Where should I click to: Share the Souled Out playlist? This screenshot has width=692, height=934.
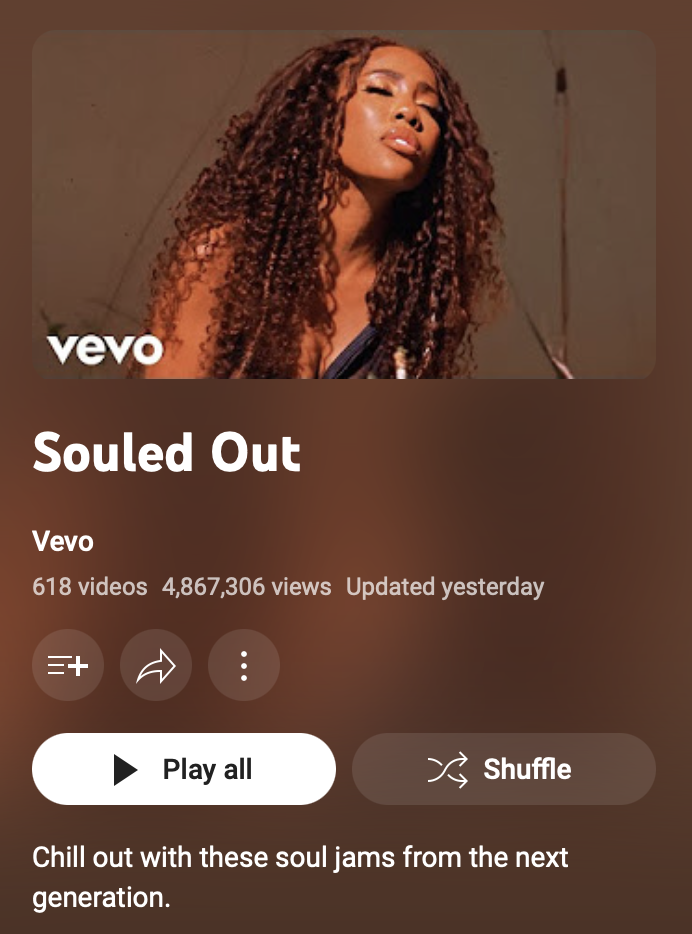click(x=156, y=665)
